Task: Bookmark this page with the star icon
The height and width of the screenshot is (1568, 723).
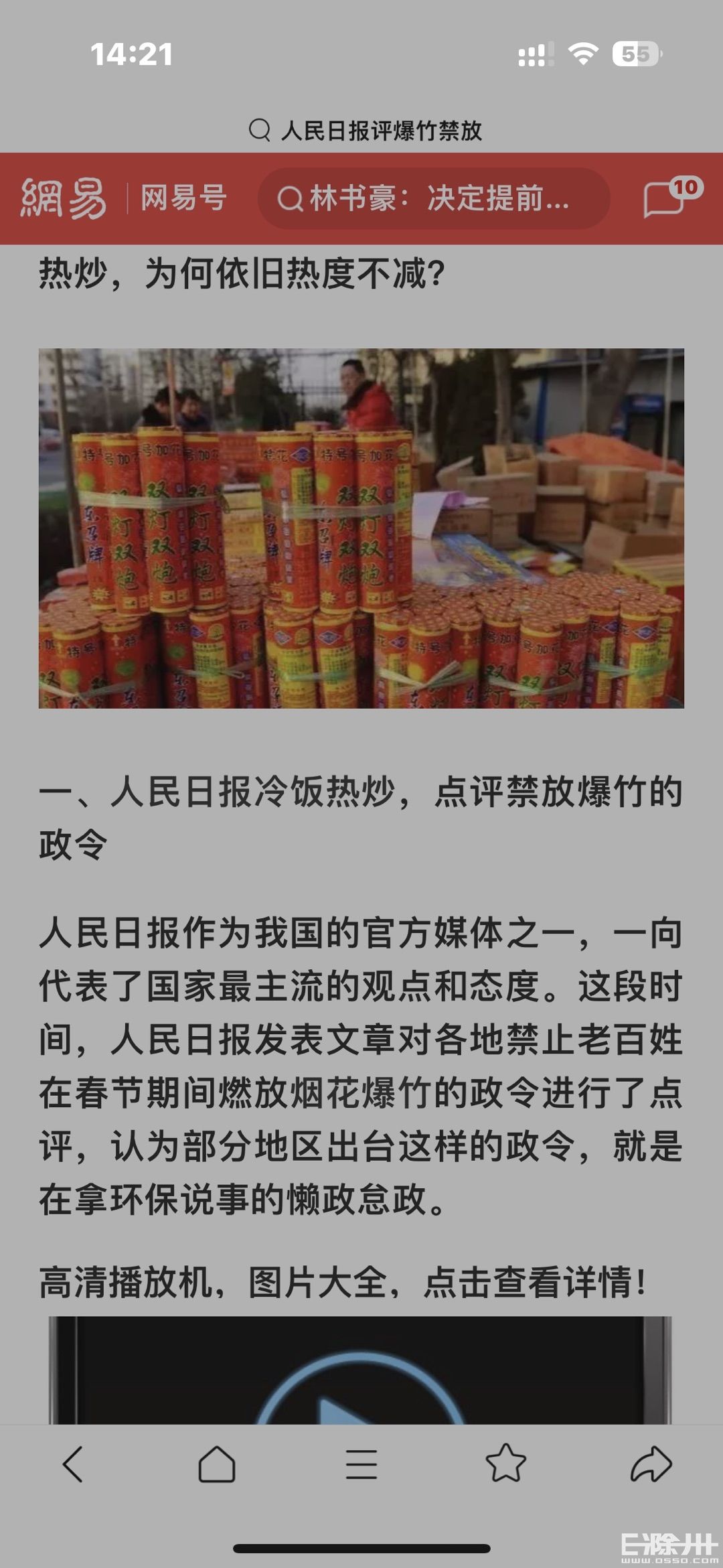Action: point(506,1462)
